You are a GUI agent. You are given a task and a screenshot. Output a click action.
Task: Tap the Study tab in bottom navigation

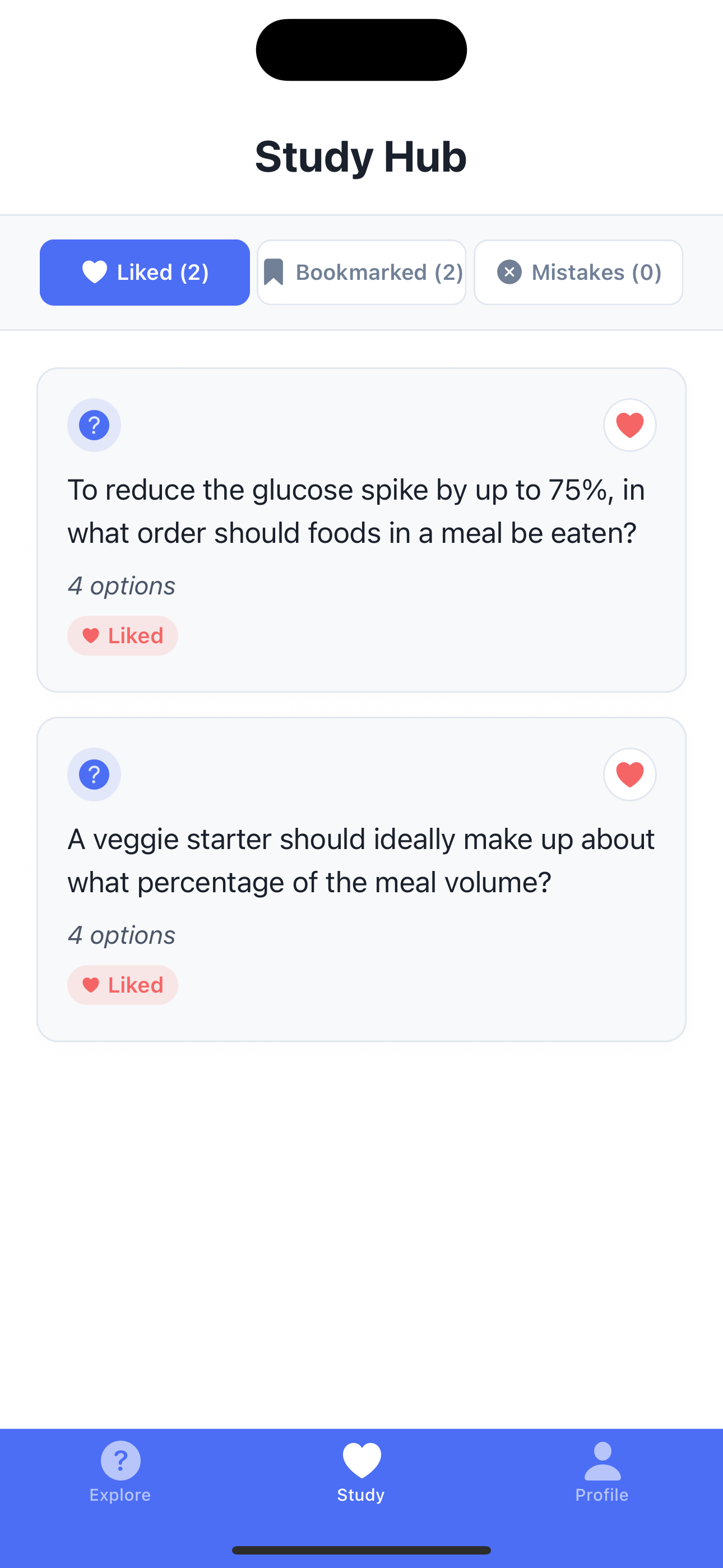pos(361,1472)
